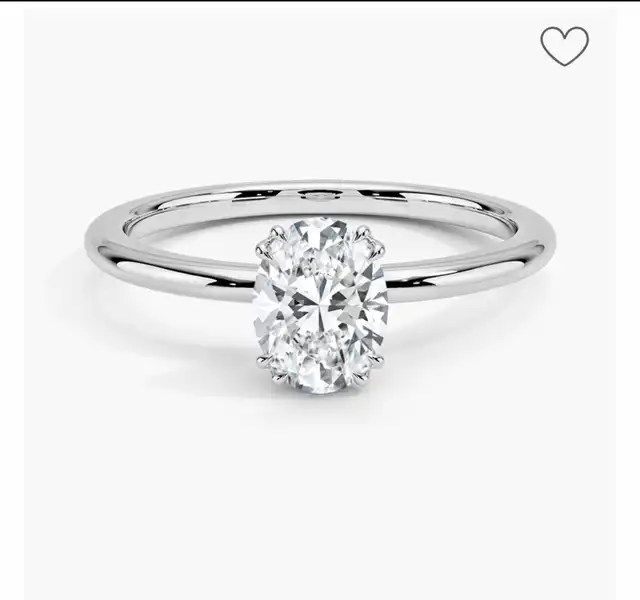The image size is (640, 600).
Task: Add the ring to favorites with the heart
Action: 564,46
